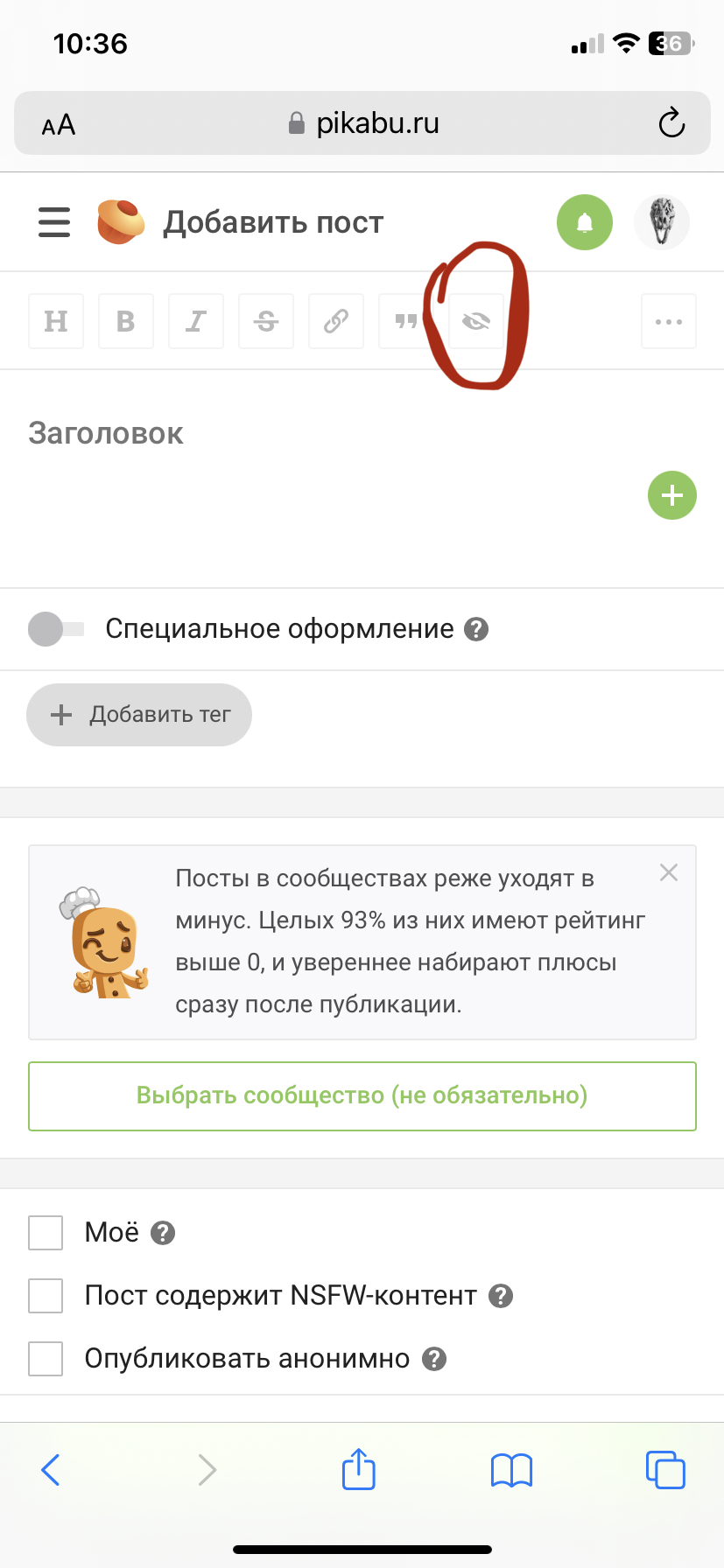724x1568 pixels.
Task: Enable Опубликовать анонимно checkbox
Action: click(x=46, y=1359)
